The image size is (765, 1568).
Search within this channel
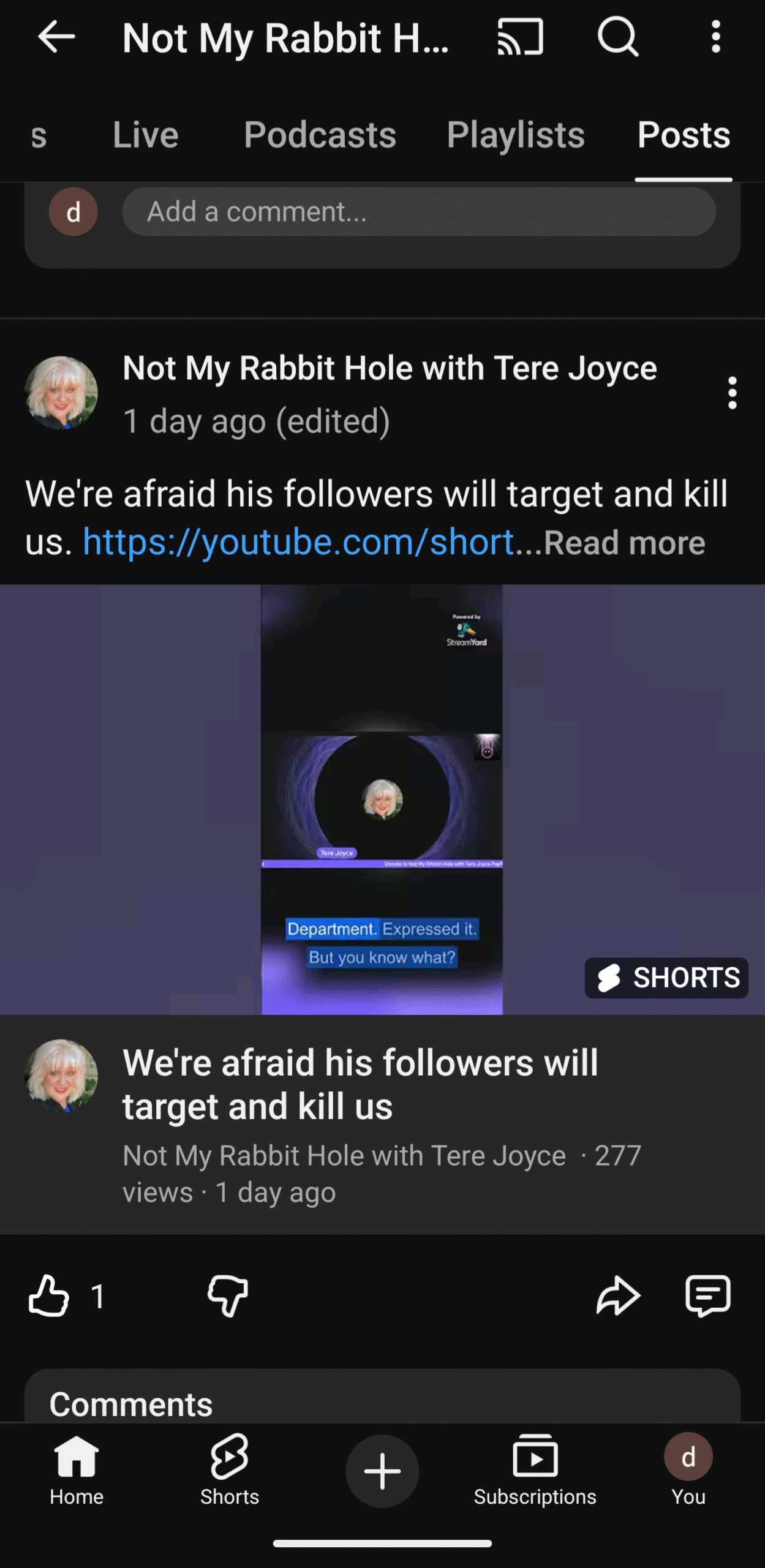click(x=617, y=37)
